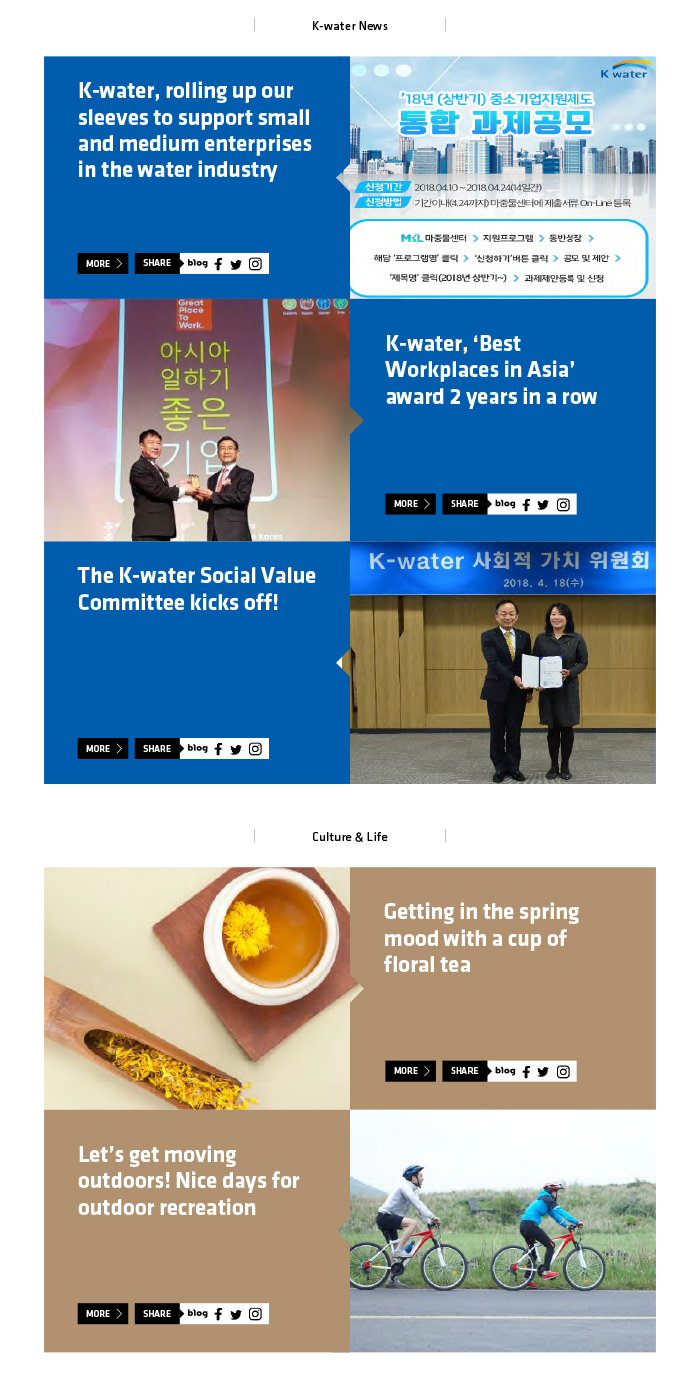Share the enterprises support article on Facebook
The width and height of the screenshot is (700, 1377).
click(x=219, y=264)
